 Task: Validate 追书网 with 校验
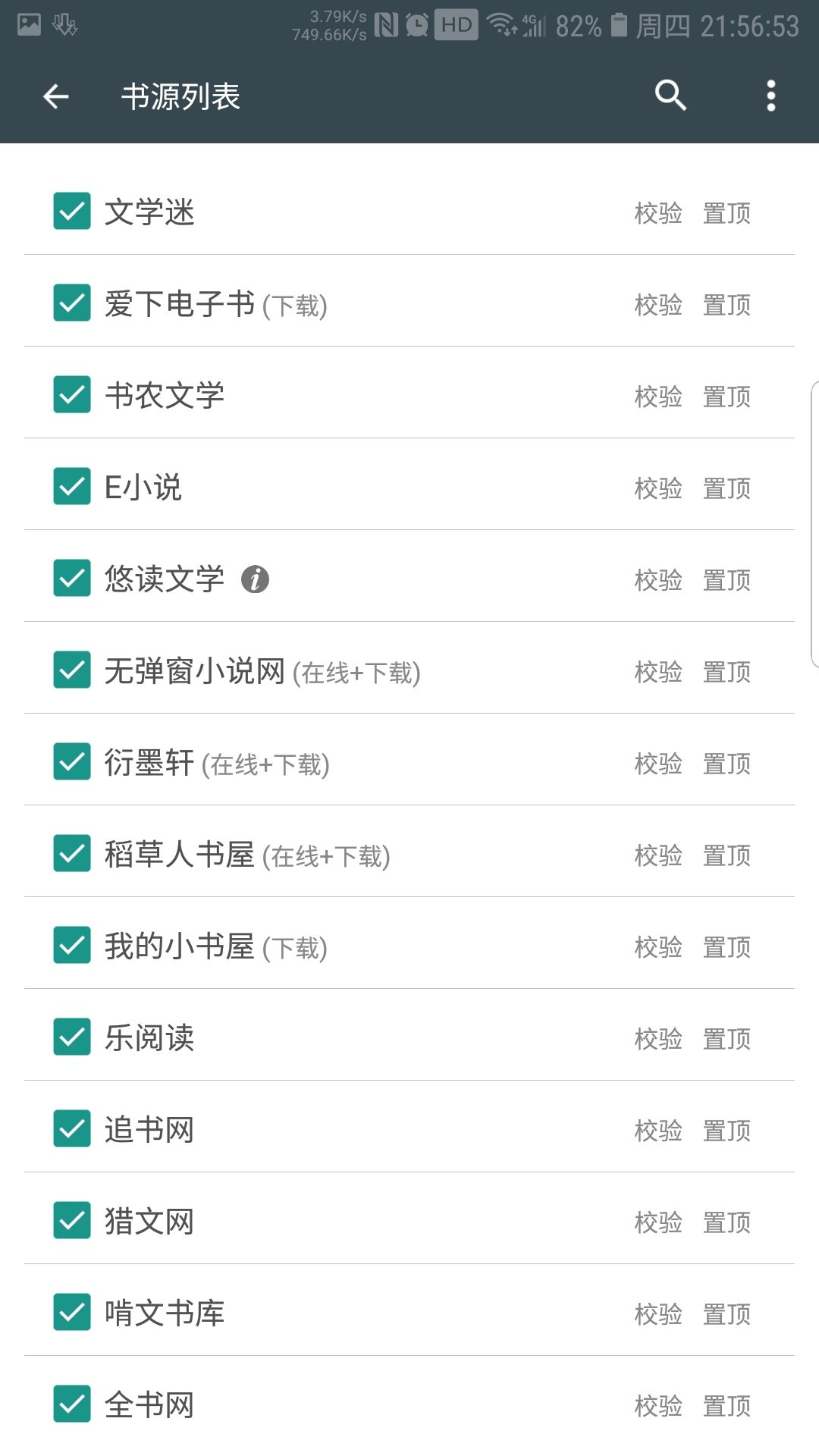coord(658,1131)
